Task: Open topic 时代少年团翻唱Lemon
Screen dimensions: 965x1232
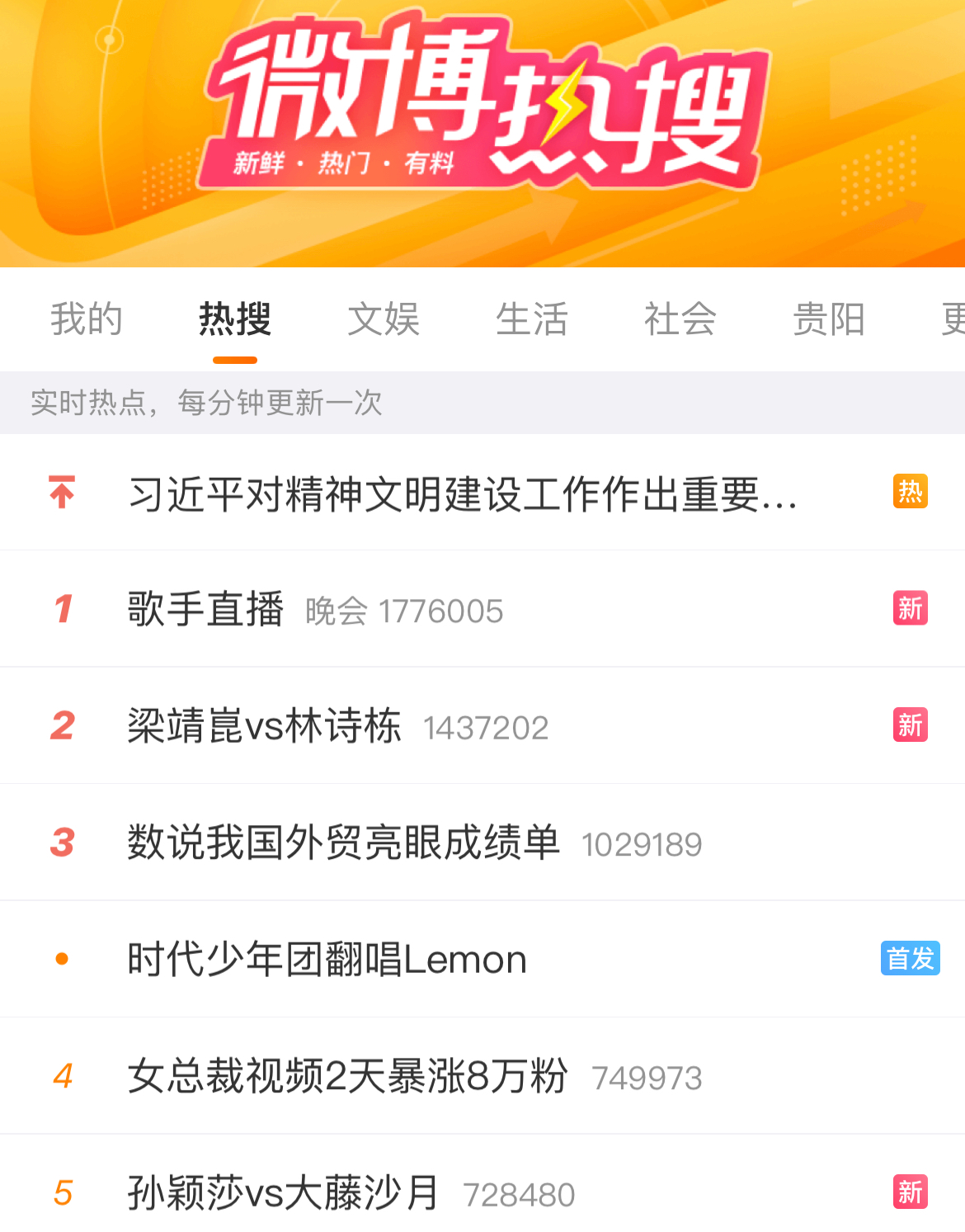Action: [x=327, y=960]
